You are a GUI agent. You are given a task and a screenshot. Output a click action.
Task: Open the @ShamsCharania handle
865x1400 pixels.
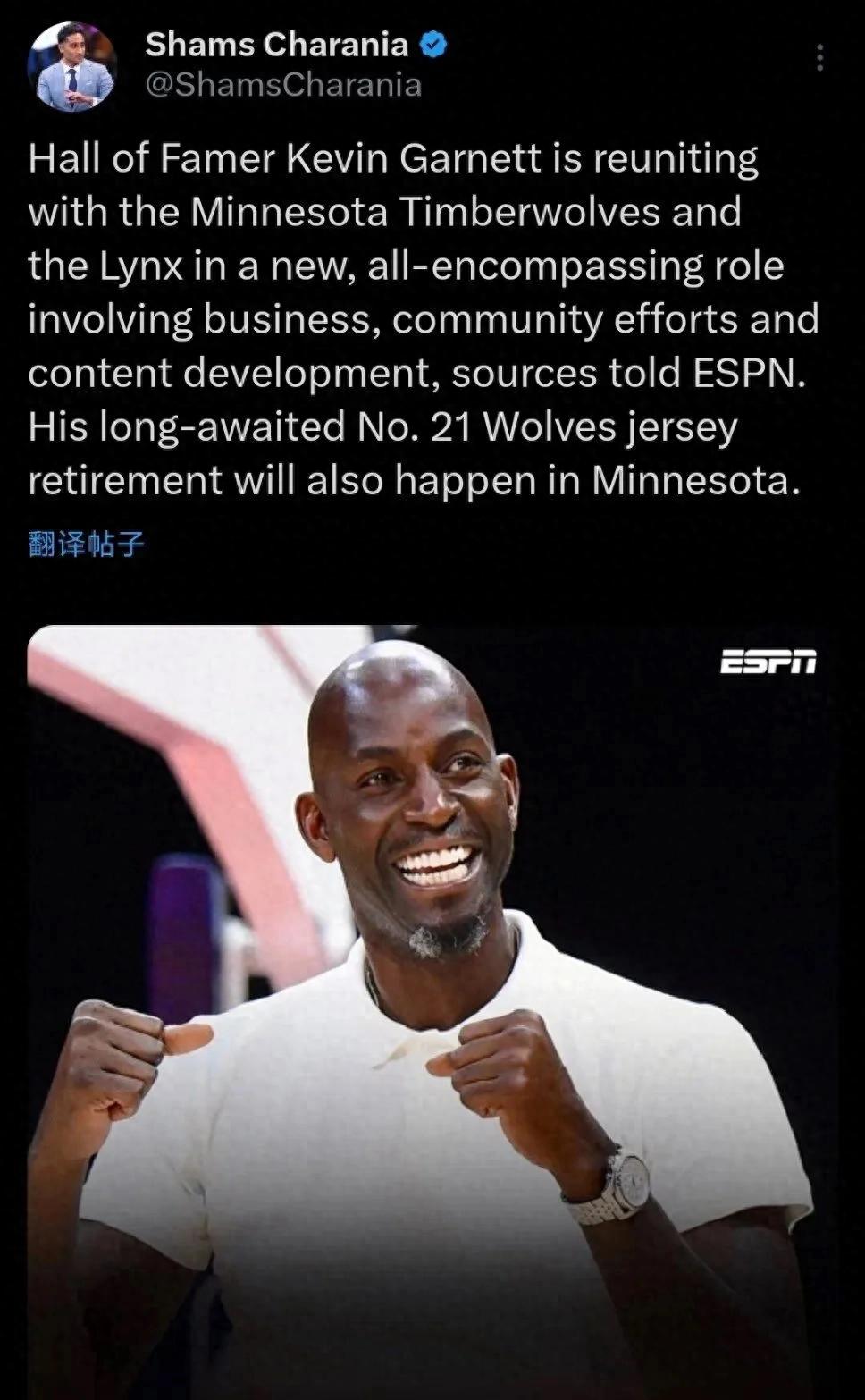(x=281, y=86)
